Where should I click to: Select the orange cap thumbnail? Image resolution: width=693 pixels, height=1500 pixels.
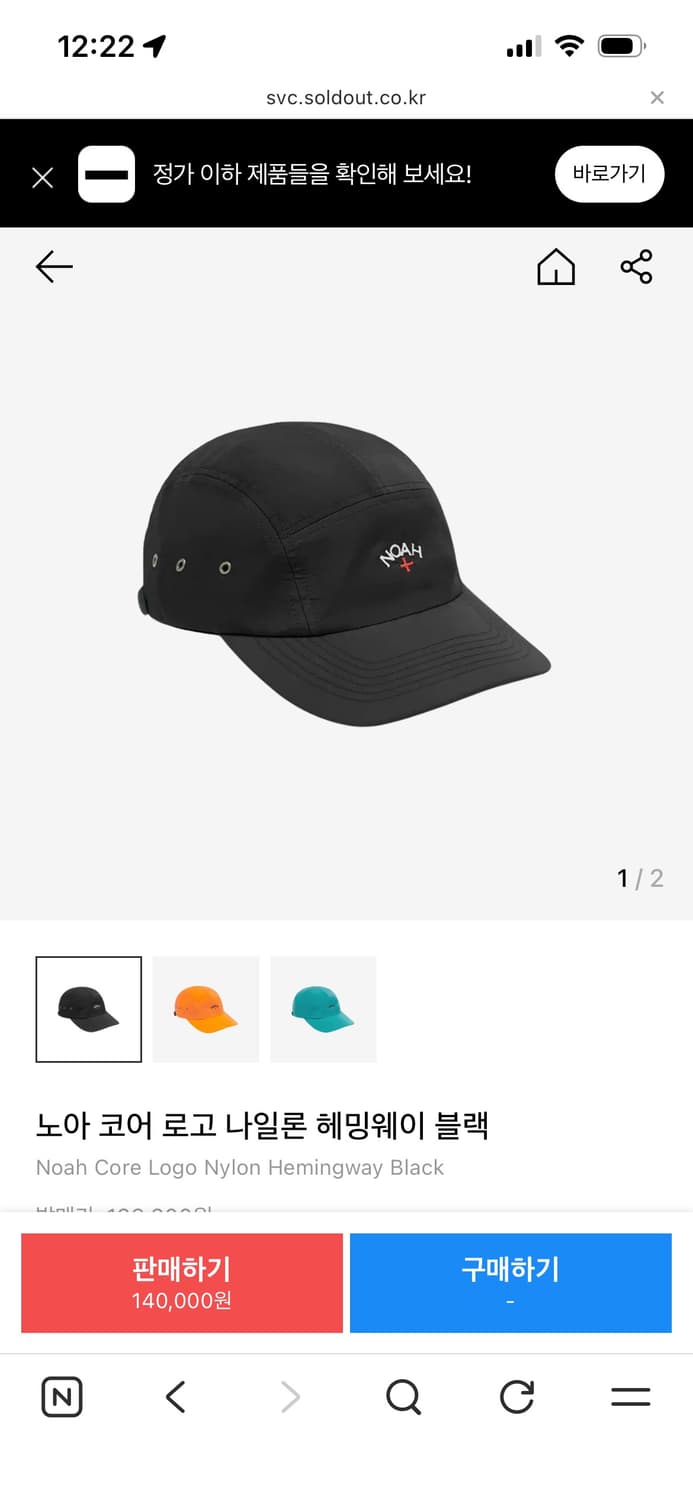[x=206, y=1009]
